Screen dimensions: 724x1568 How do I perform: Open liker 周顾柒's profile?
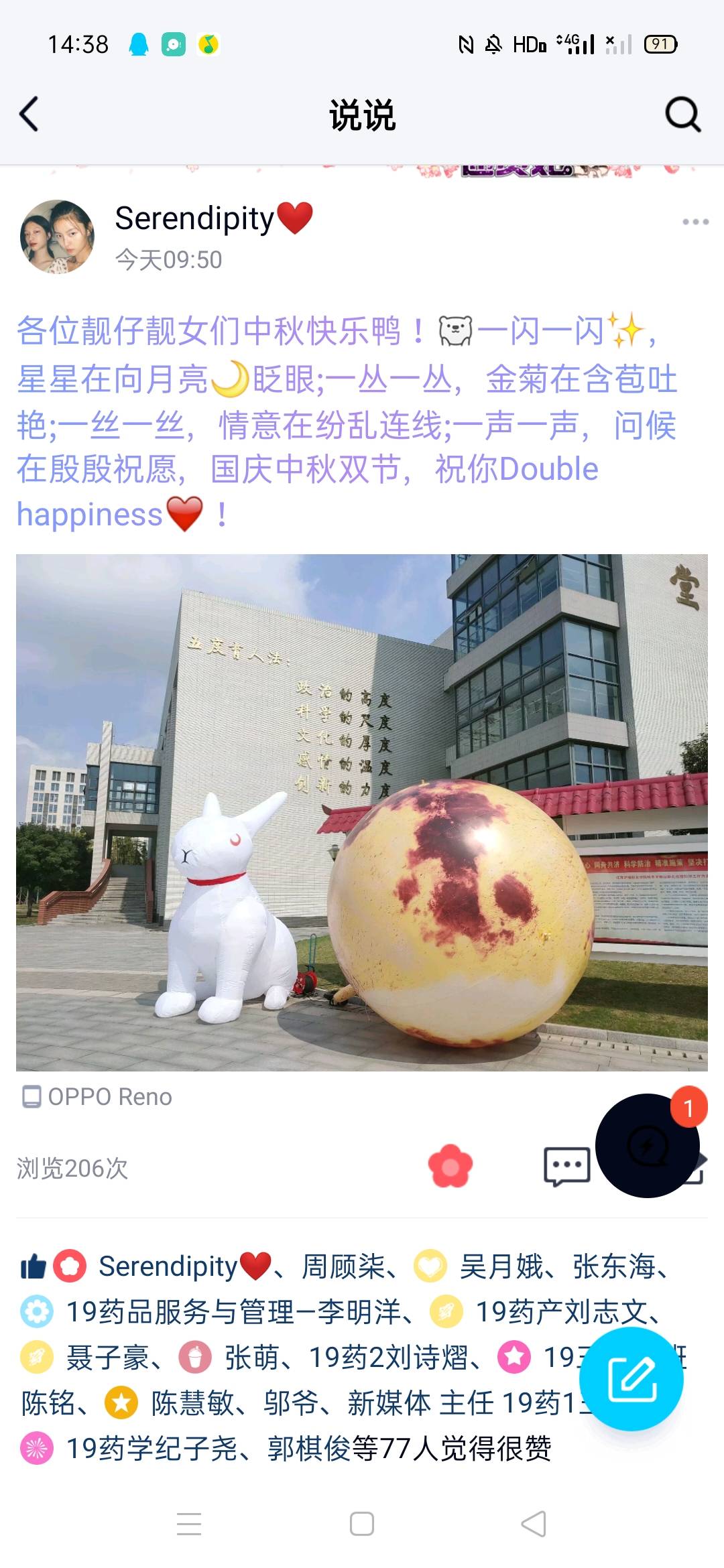[x=343, y=1266]
